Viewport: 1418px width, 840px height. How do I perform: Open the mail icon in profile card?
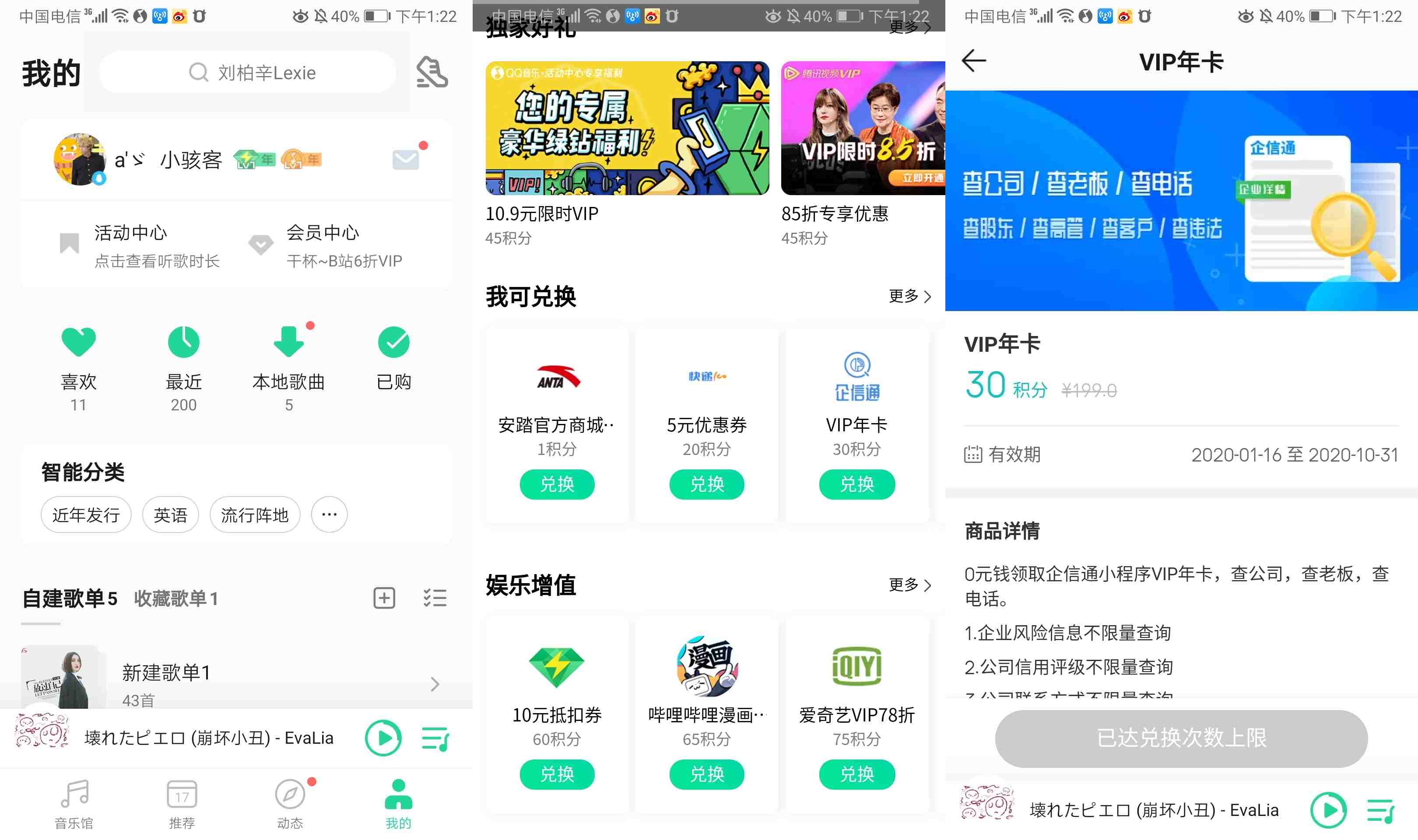coord(406,159)
